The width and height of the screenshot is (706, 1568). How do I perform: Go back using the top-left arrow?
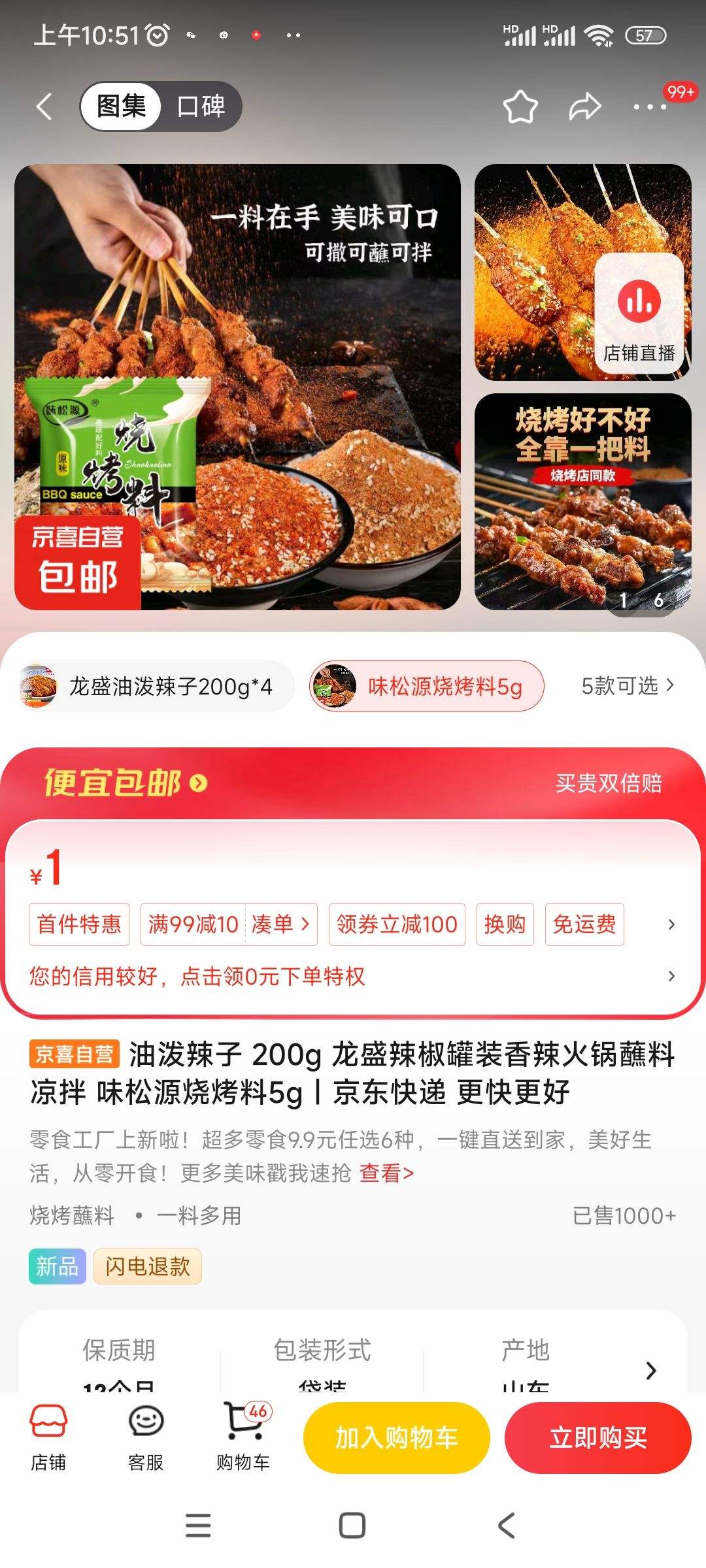[44, 106]
